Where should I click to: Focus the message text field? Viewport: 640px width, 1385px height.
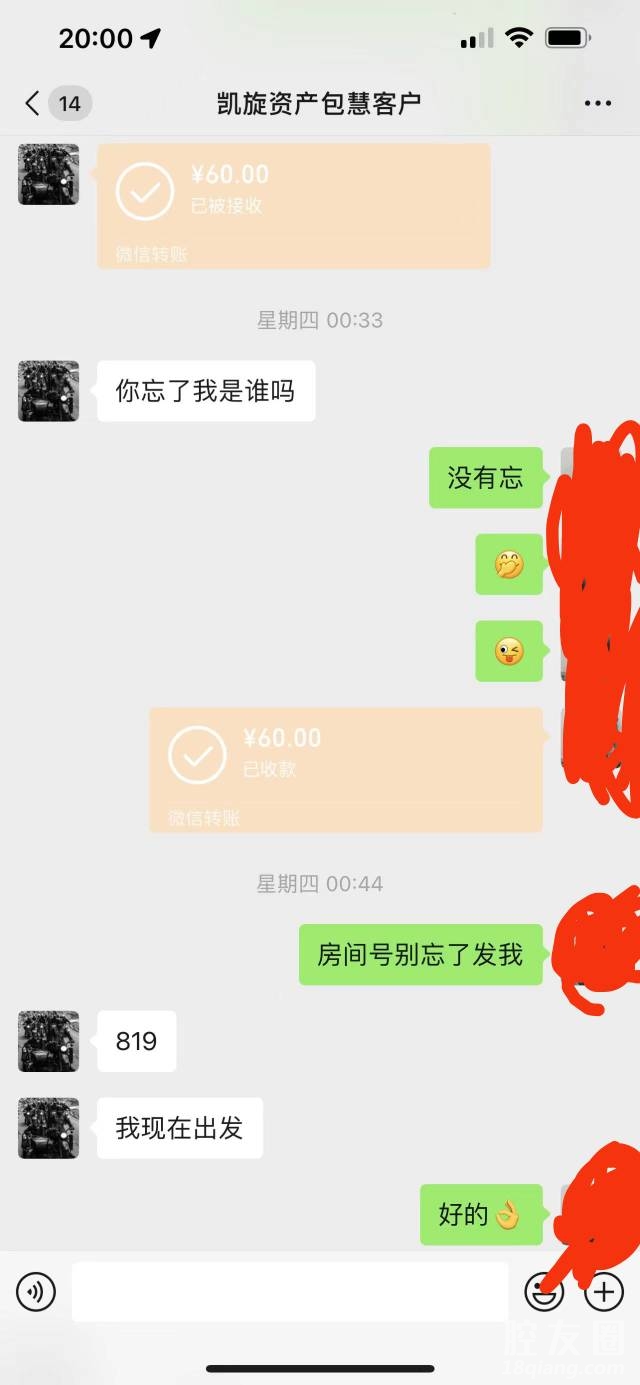pyautogui.click(x=290, y=1292)
